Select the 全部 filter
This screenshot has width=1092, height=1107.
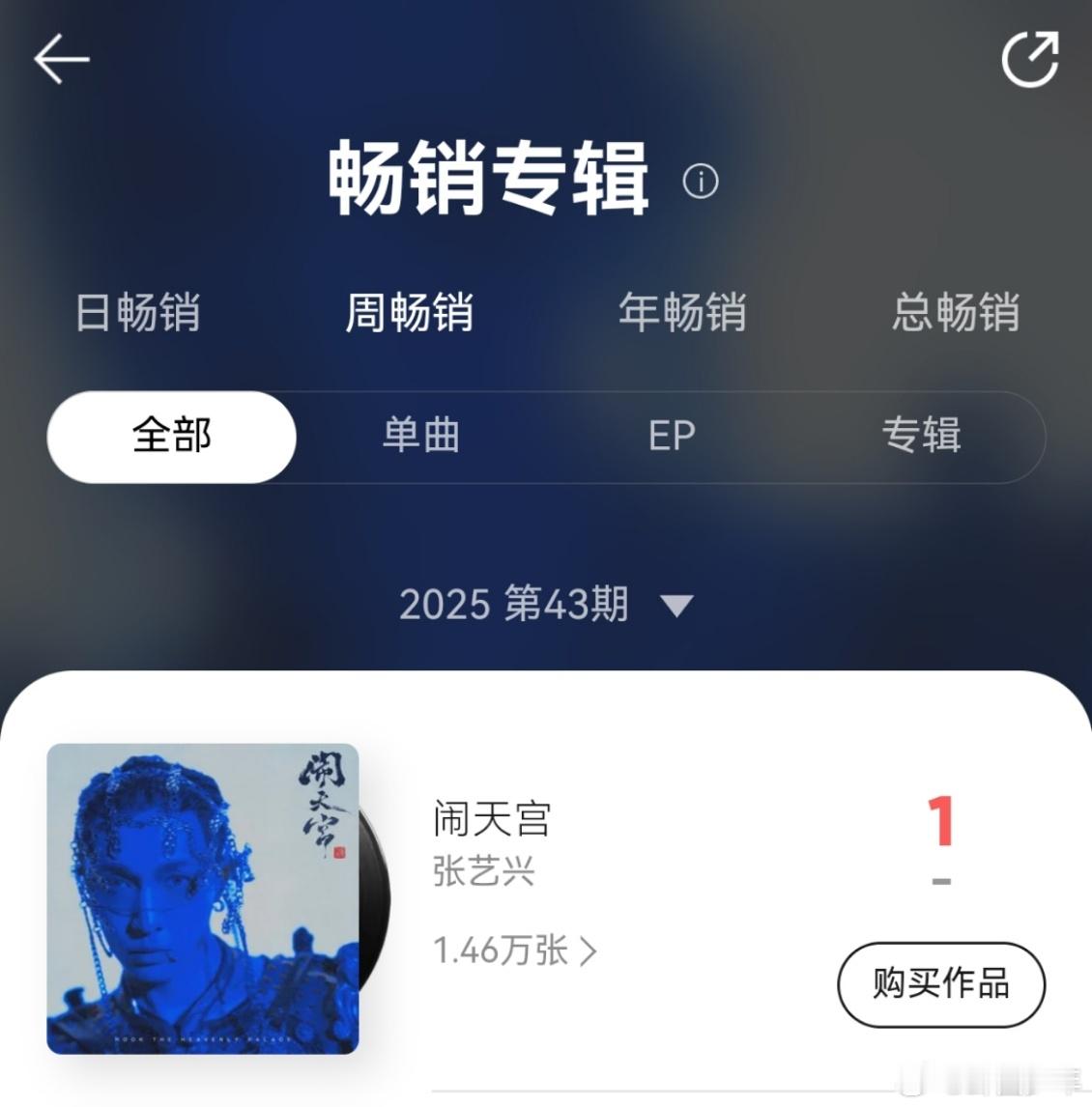point(172,437)
